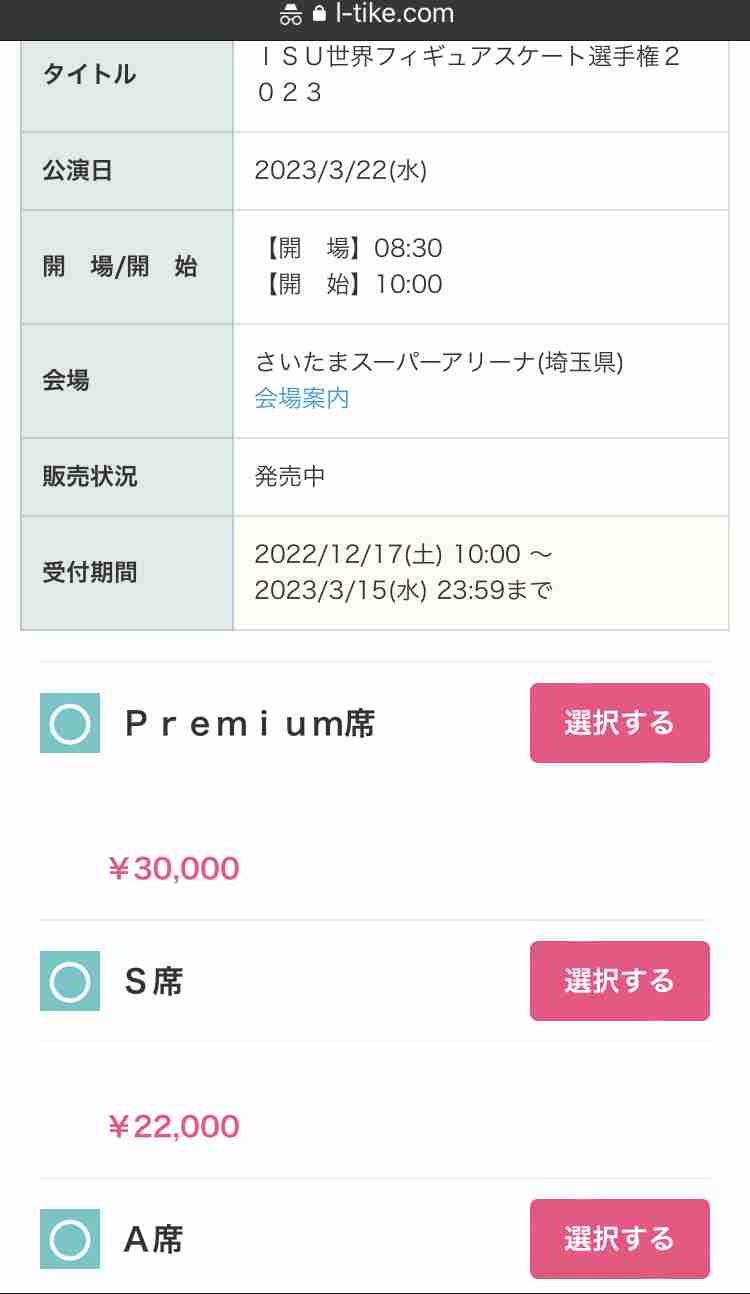Tap 選択する for Premium席
Image resolution: width=750 pixels, height=1294 pixels.
tap(620, 723)
